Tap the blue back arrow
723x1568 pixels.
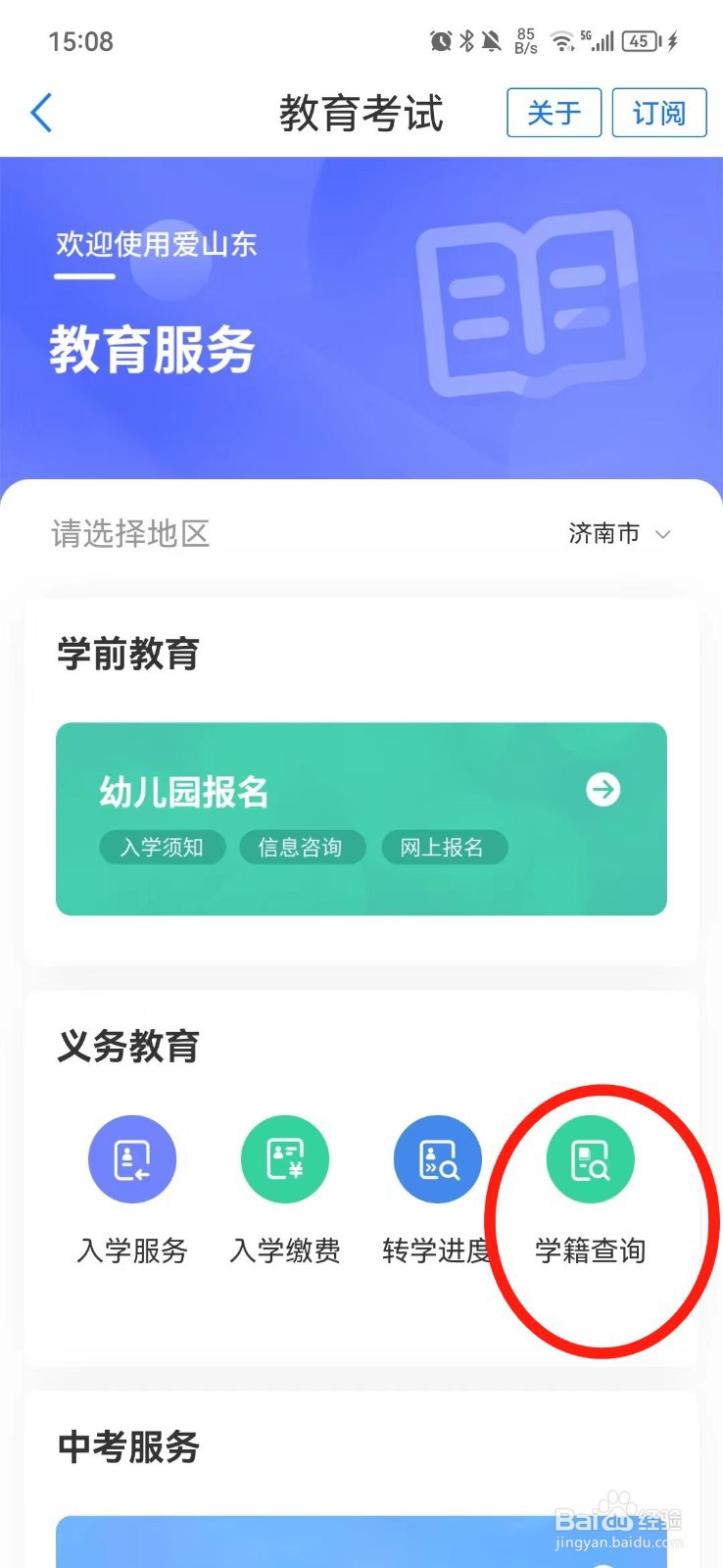tap(41, 112)
